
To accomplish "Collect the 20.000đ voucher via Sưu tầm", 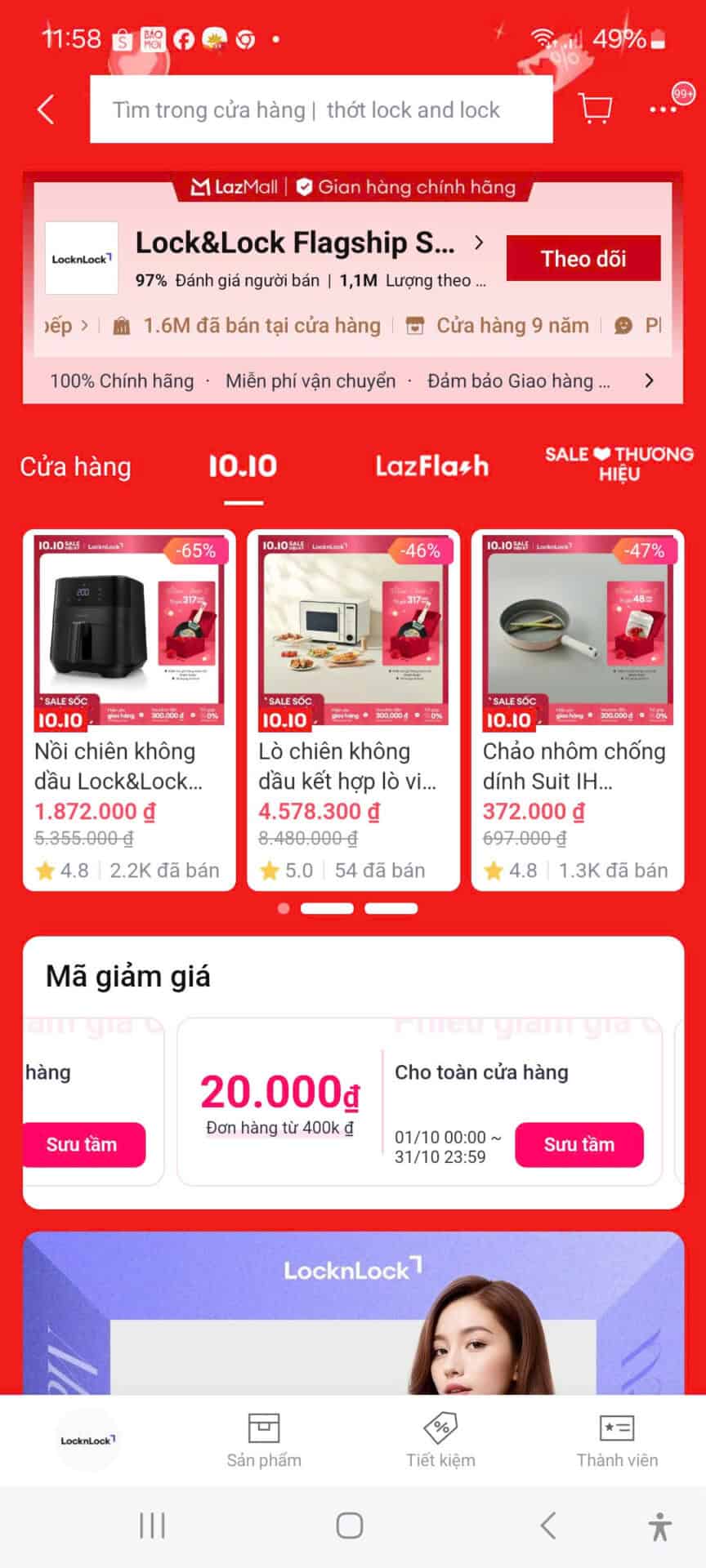I will tap(579, 1144).
